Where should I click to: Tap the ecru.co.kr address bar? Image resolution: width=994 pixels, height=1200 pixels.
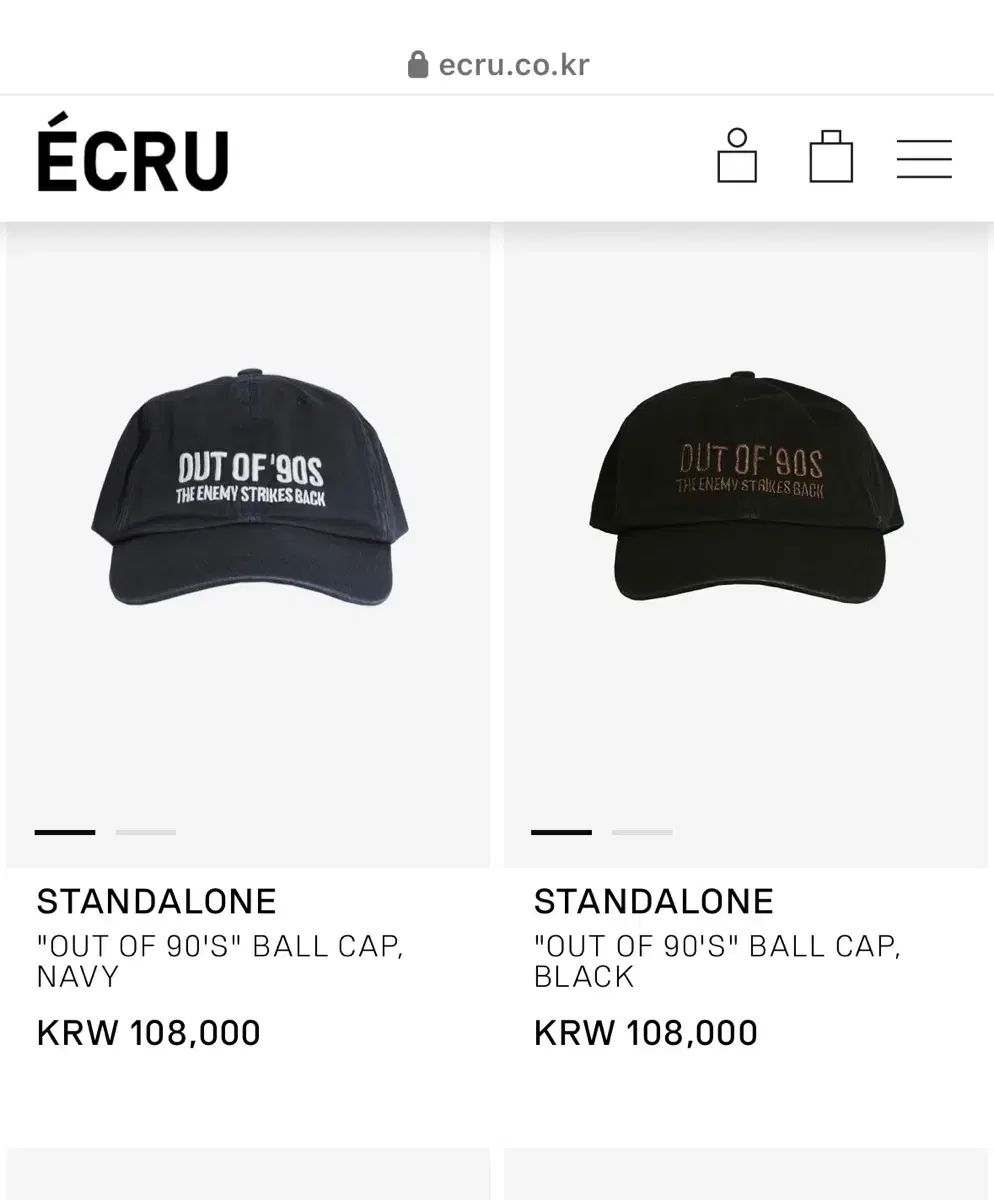coord(498,65)
